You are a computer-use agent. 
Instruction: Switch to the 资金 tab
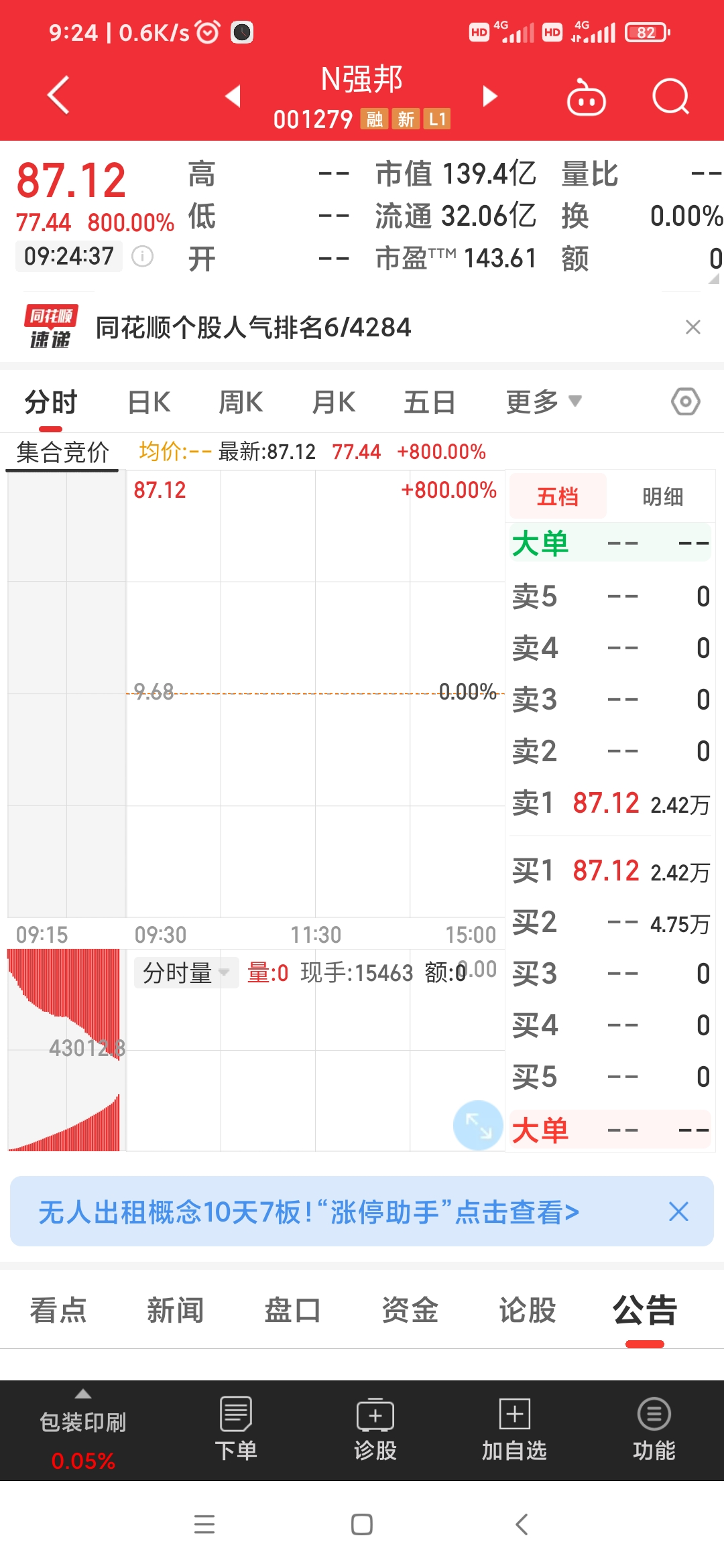coord(410,1311)
